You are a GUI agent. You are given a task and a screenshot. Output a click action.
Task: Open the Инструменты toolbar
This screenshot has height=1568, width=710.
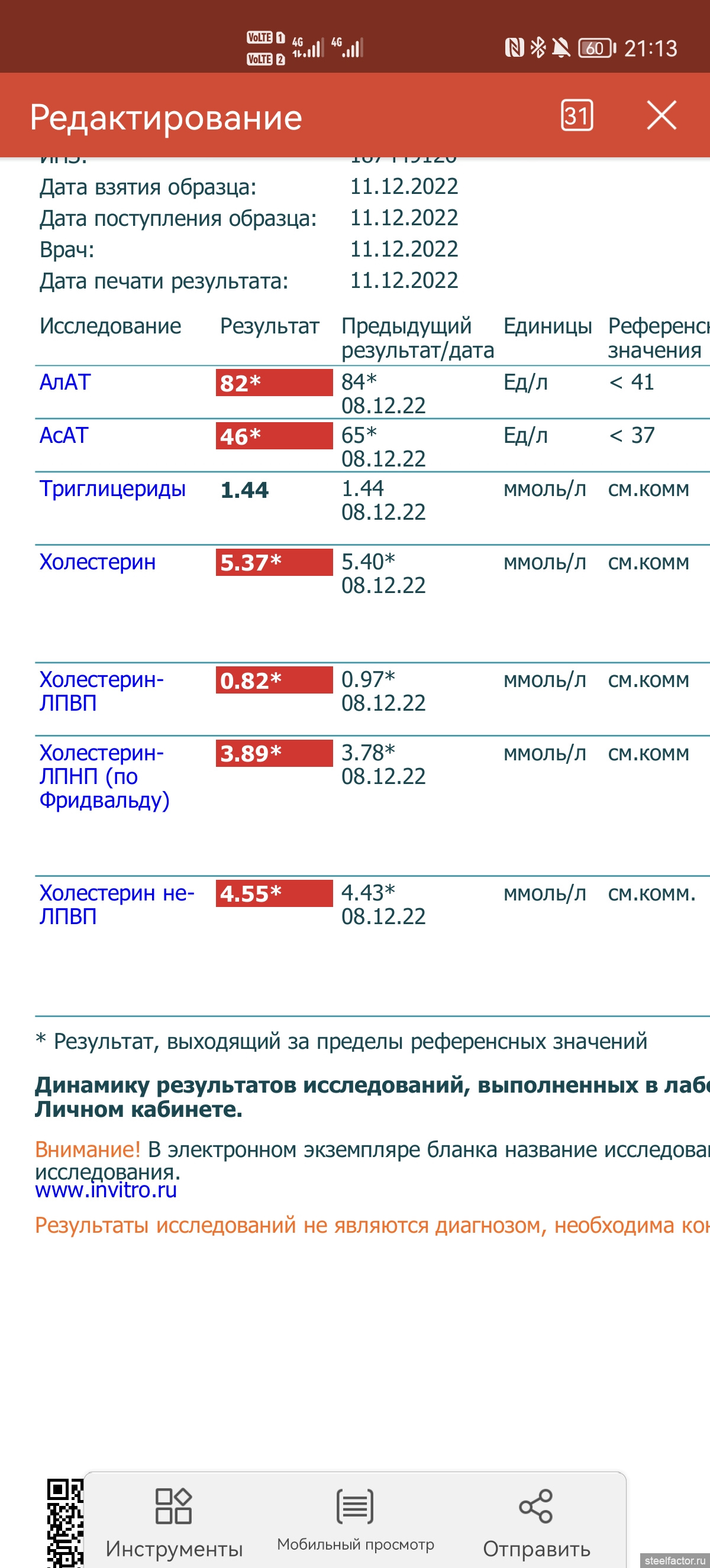tap(173, 1523)
